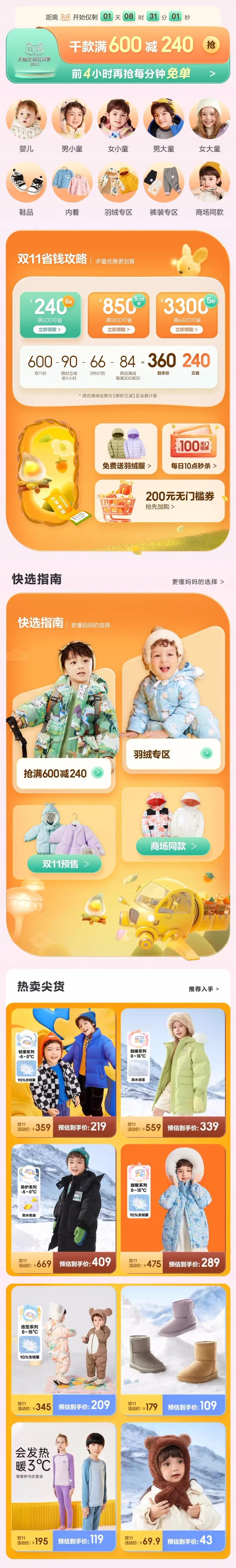Open 更懂妈妈的选择 link
The width and height of the screenshot is (236, 1568).
198,581
